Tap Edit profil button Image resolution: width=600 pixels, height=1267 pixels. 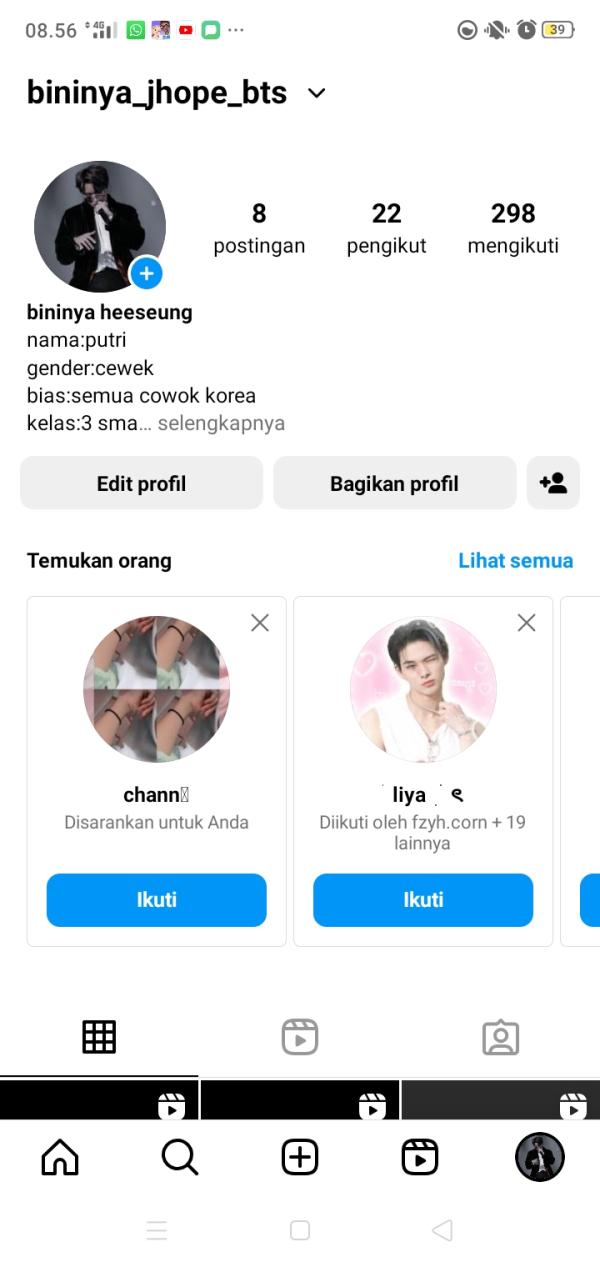pos(141,484)
